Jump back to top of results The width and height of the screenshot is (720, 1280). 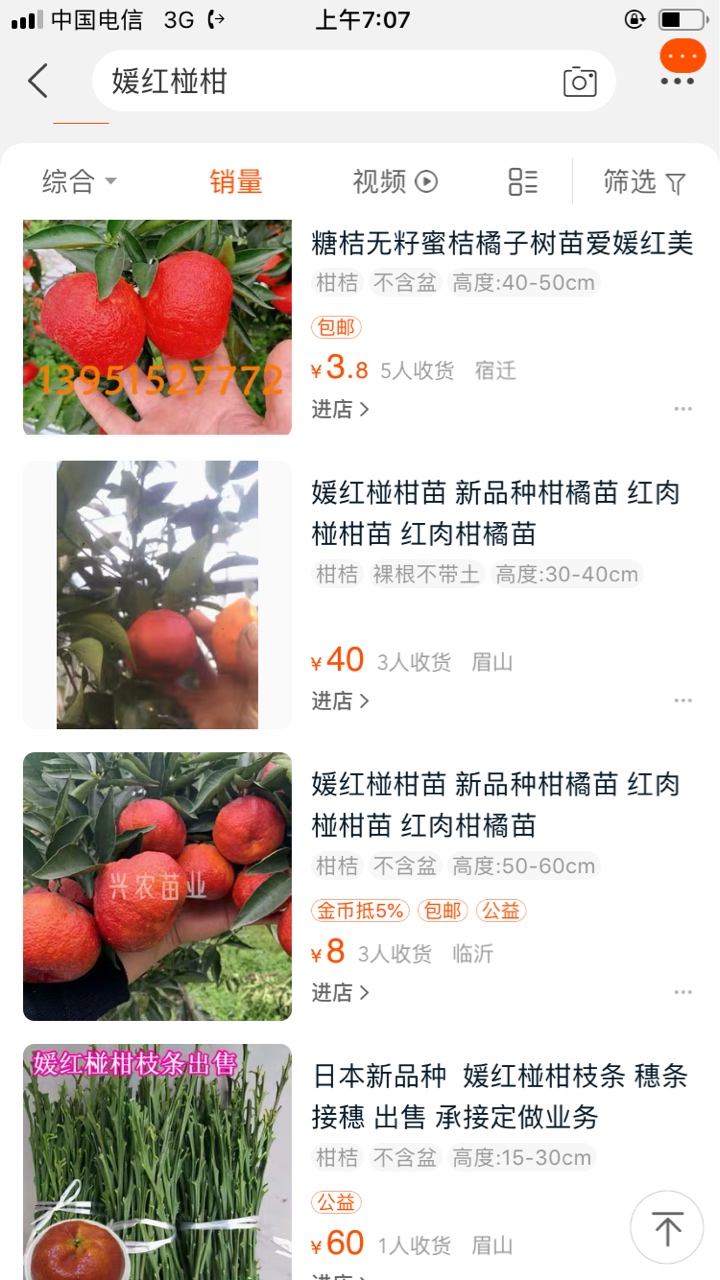click(667, 1227)
